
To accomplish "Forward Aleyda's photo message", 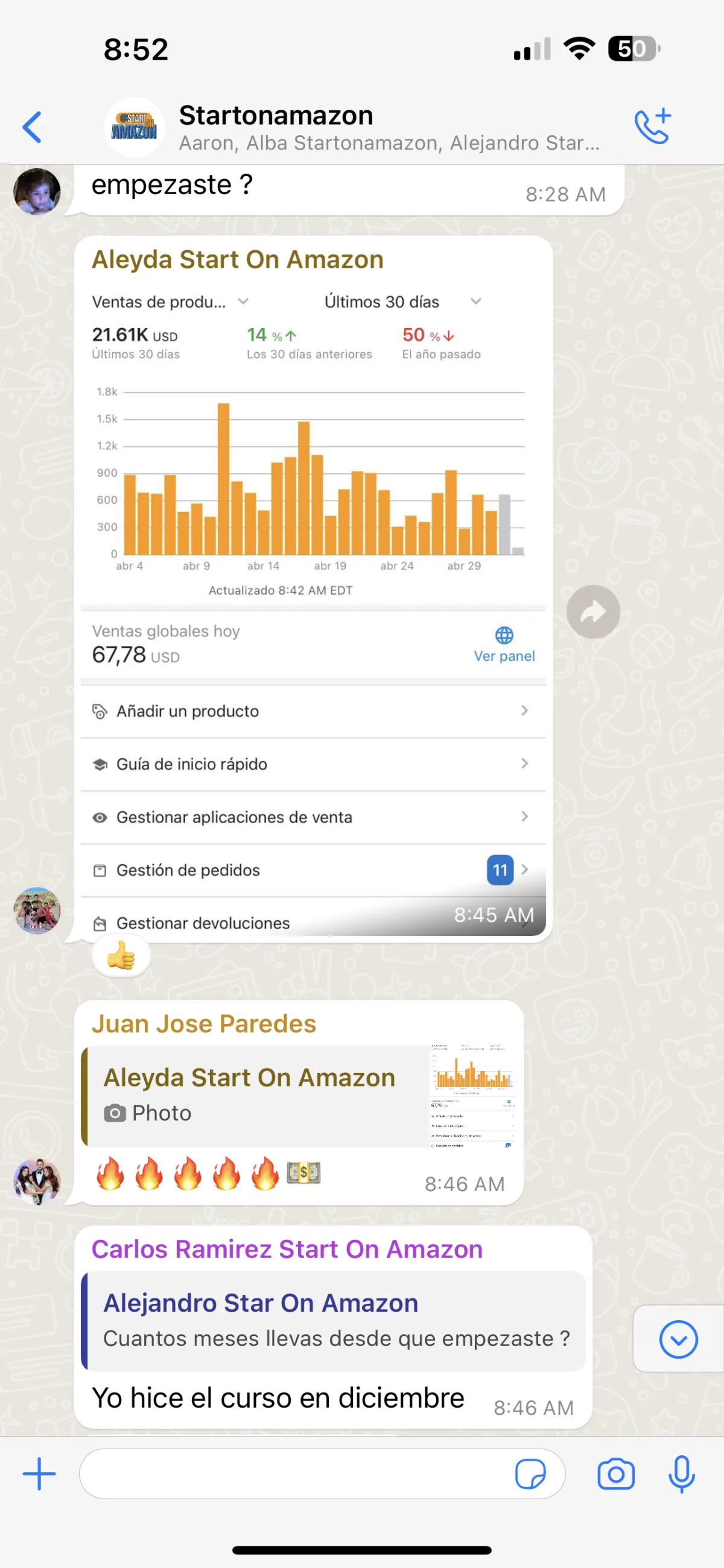I will tap(593, 612).
